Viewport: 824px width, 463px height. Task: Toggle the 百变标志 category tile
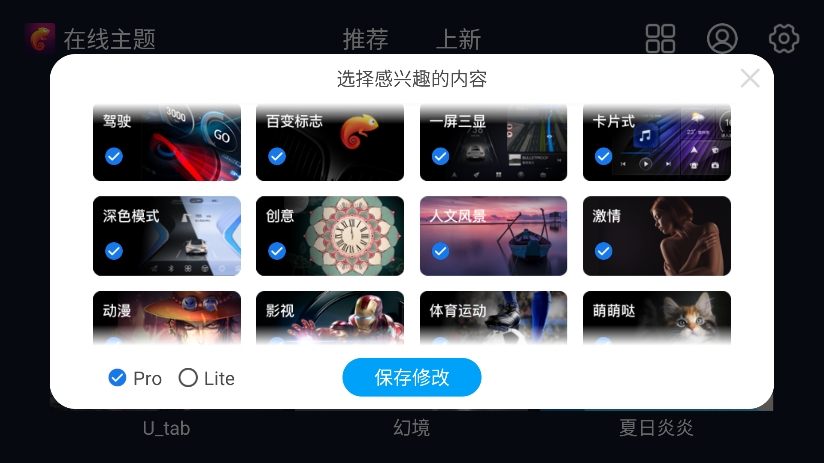click(x=329, y=141)
